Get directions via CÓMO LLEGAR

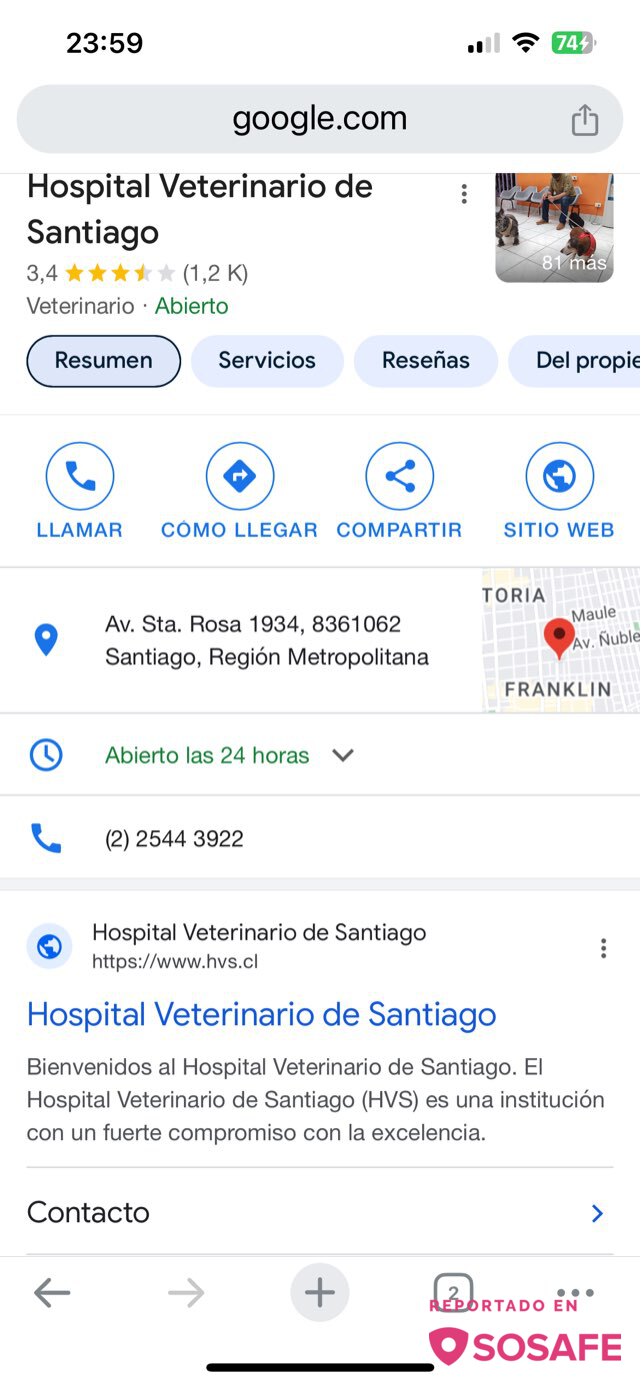(x=240, y=491)
